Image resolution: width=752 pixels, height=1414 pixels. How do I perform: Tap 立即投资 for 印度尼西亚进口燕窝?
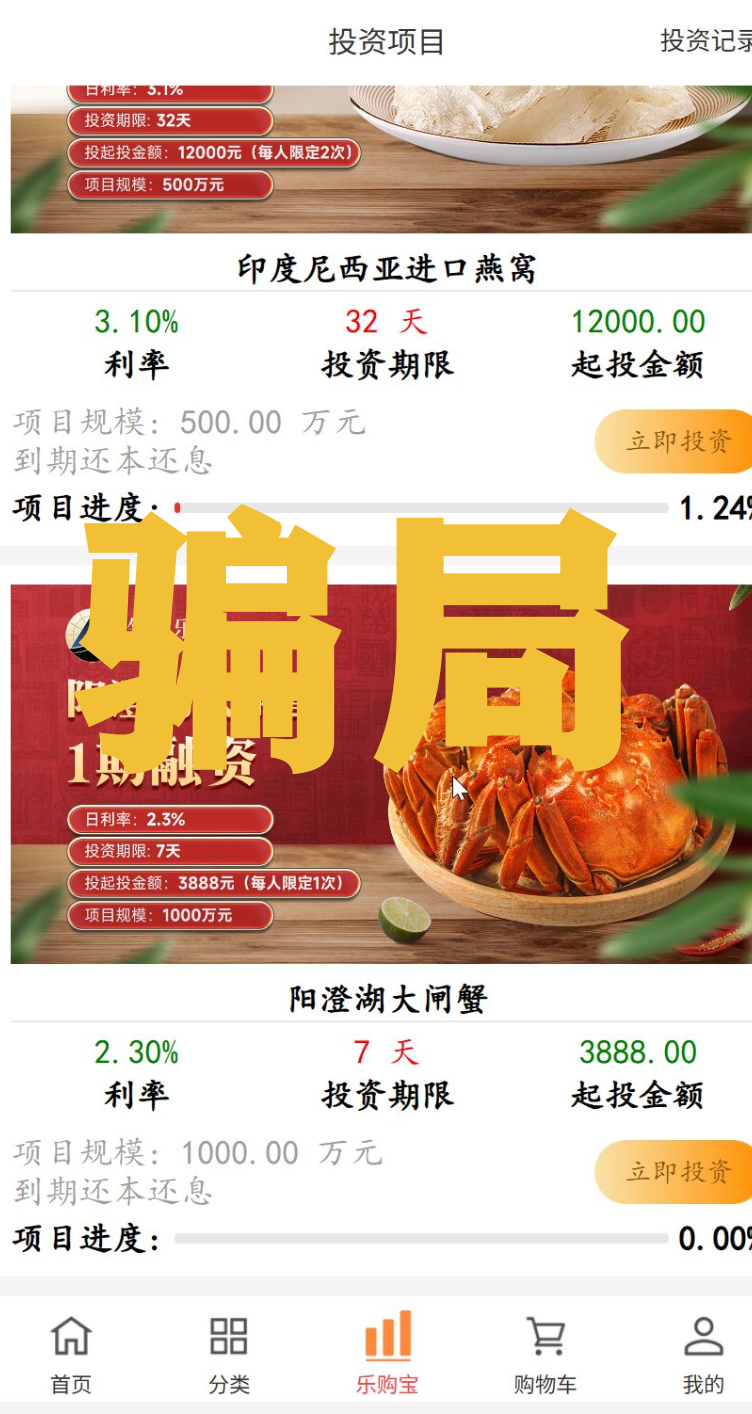(x=676, y=441)
